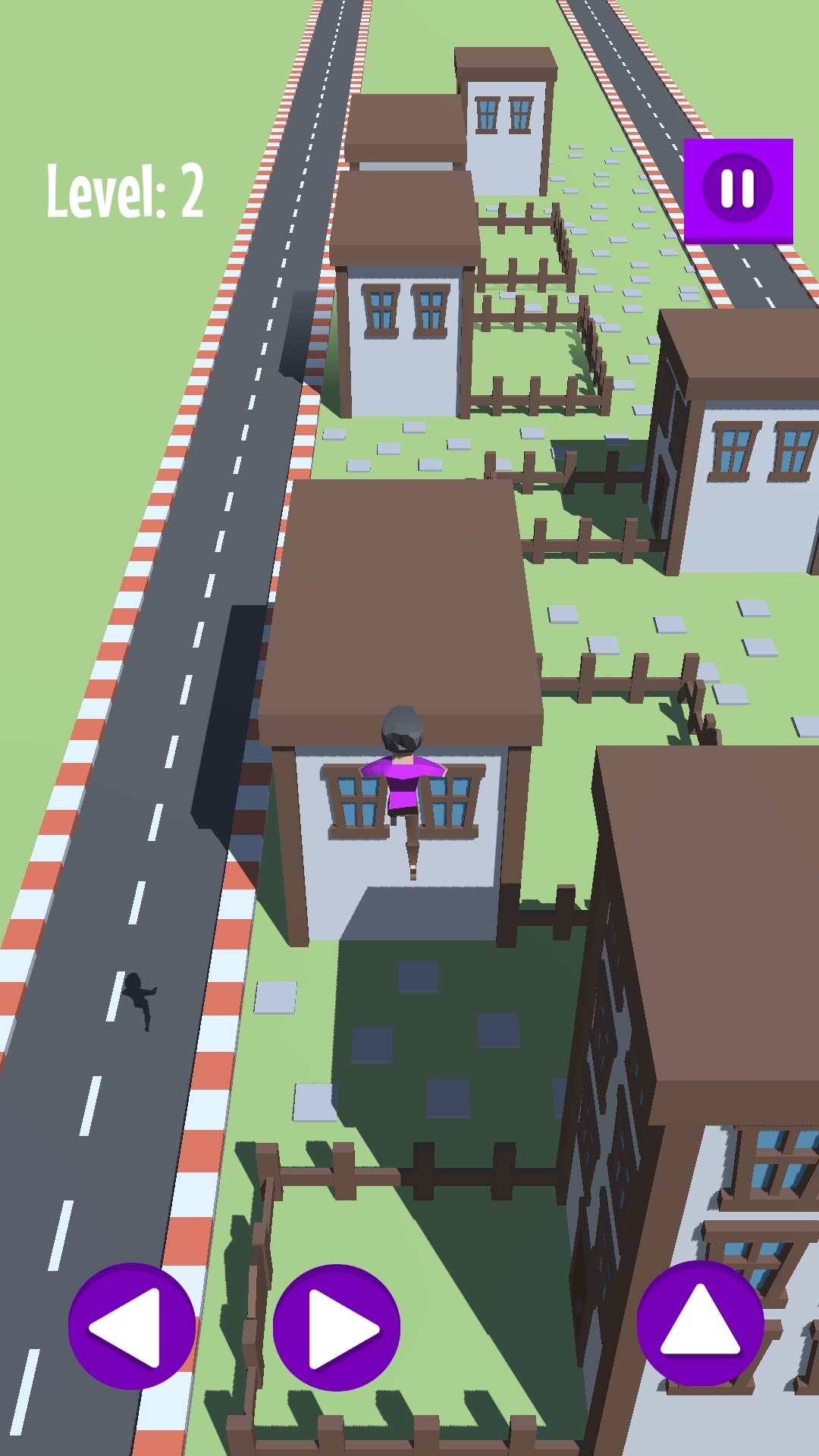Pause the game
The height and width of the screenshot is (1456, 819).
(738, 190)
